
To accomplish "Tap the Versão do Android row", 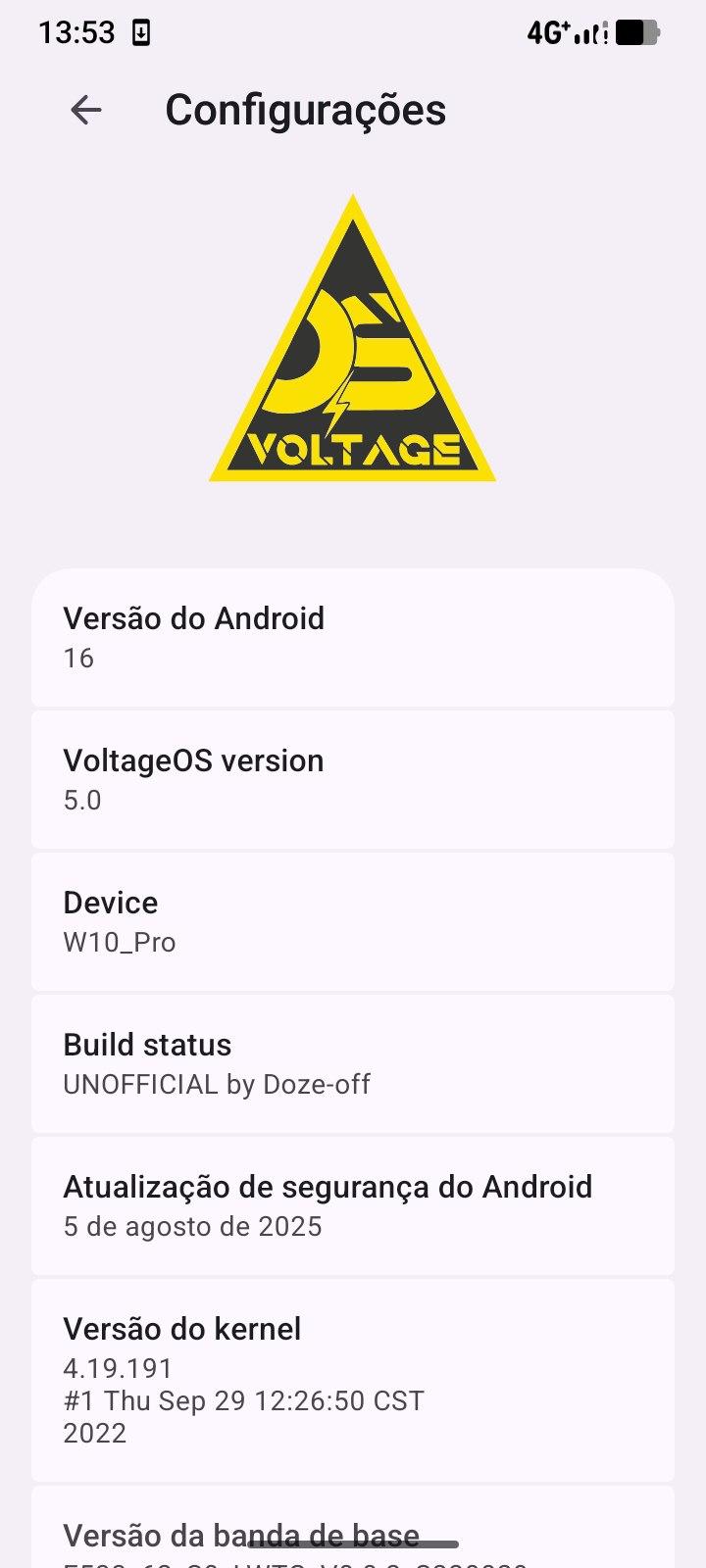I will [353, 637].
